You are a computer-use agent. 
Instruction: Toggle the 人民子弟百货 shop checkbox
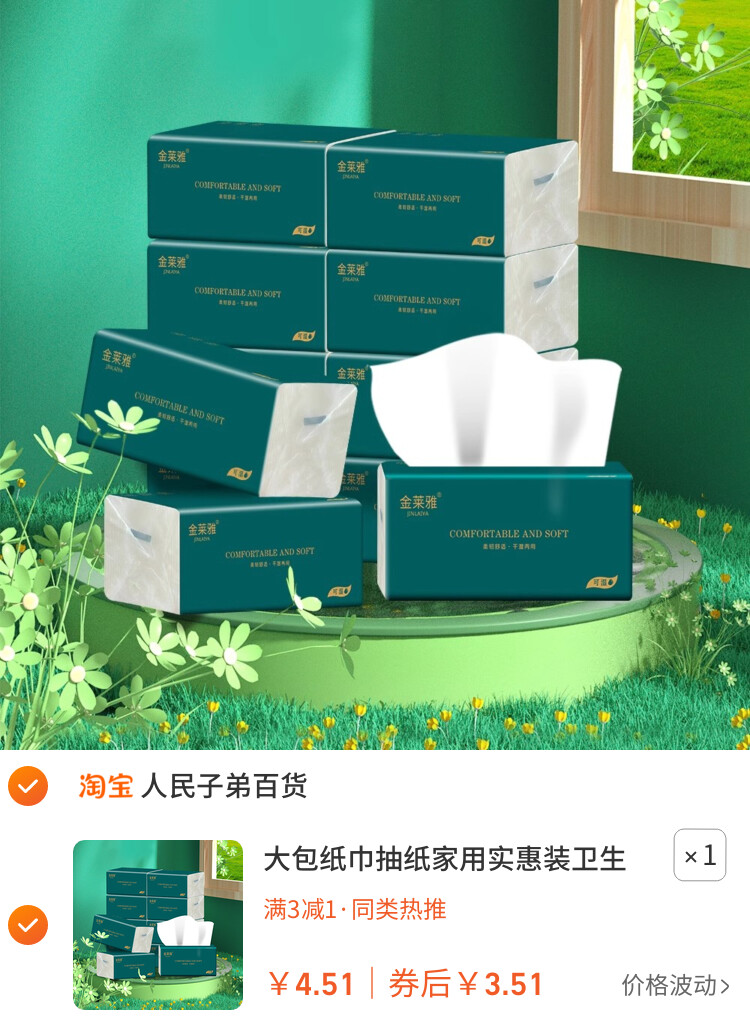(27, 786)
